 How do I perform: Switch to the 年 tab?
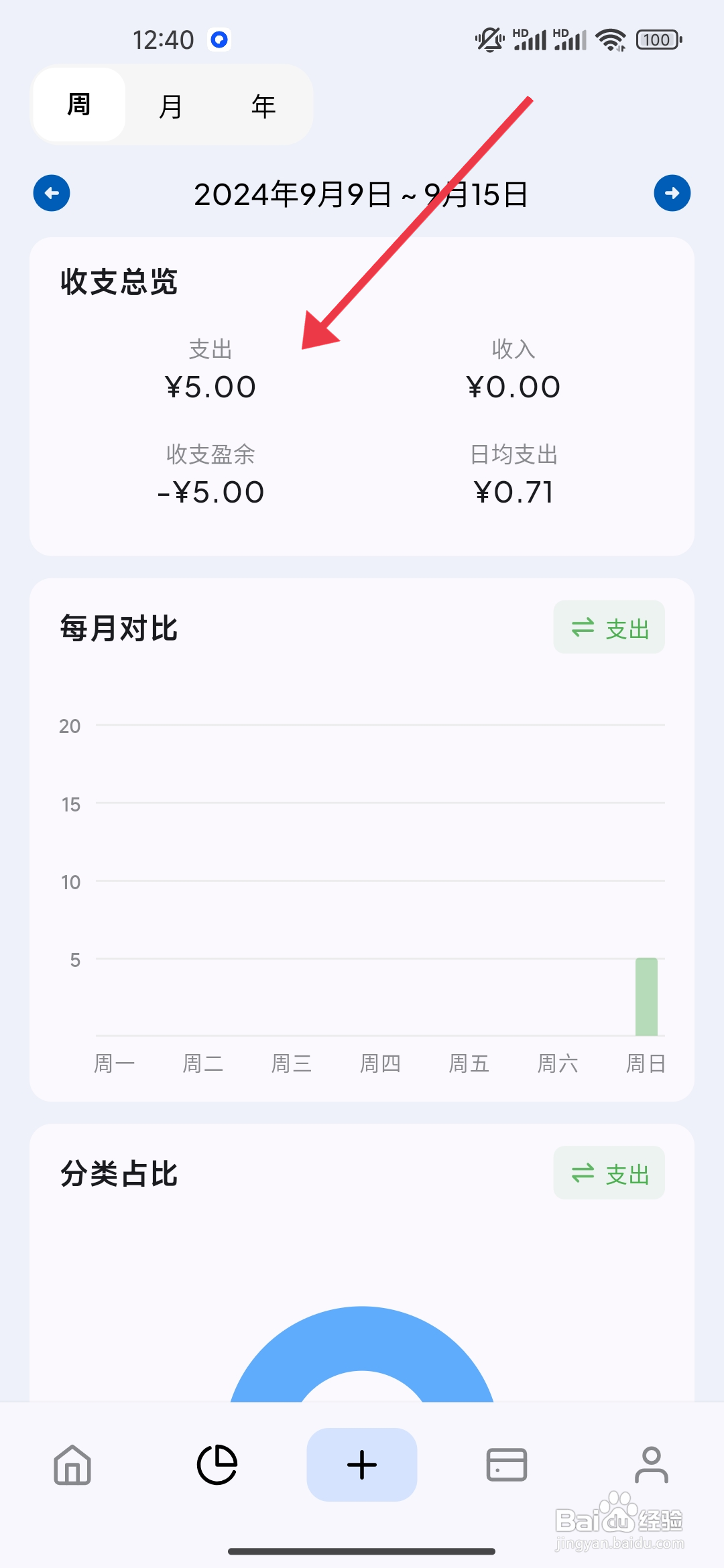[262, 105]
